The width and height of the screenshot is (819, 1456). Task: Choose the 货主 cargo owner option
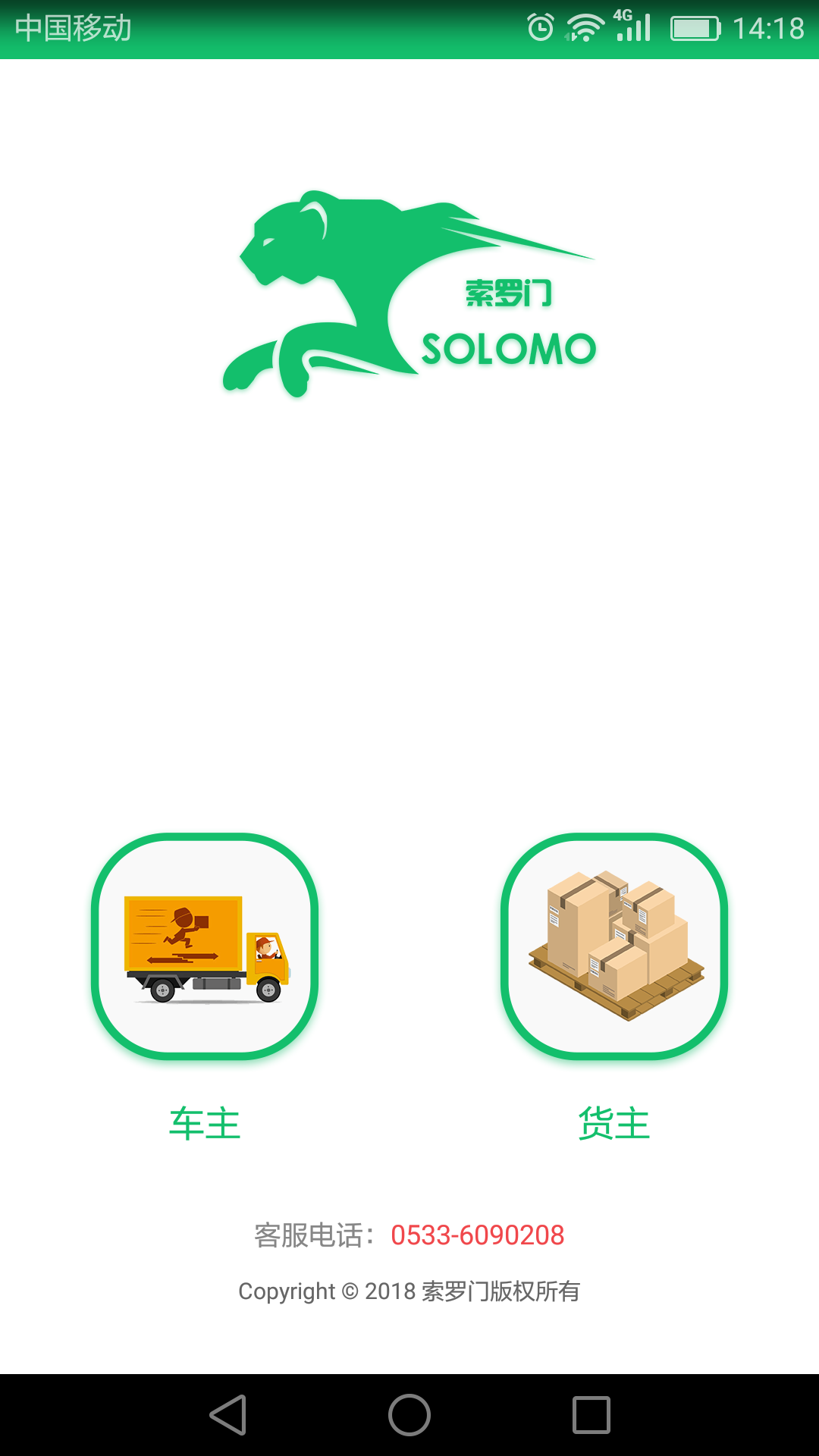(x=614, y=946)
